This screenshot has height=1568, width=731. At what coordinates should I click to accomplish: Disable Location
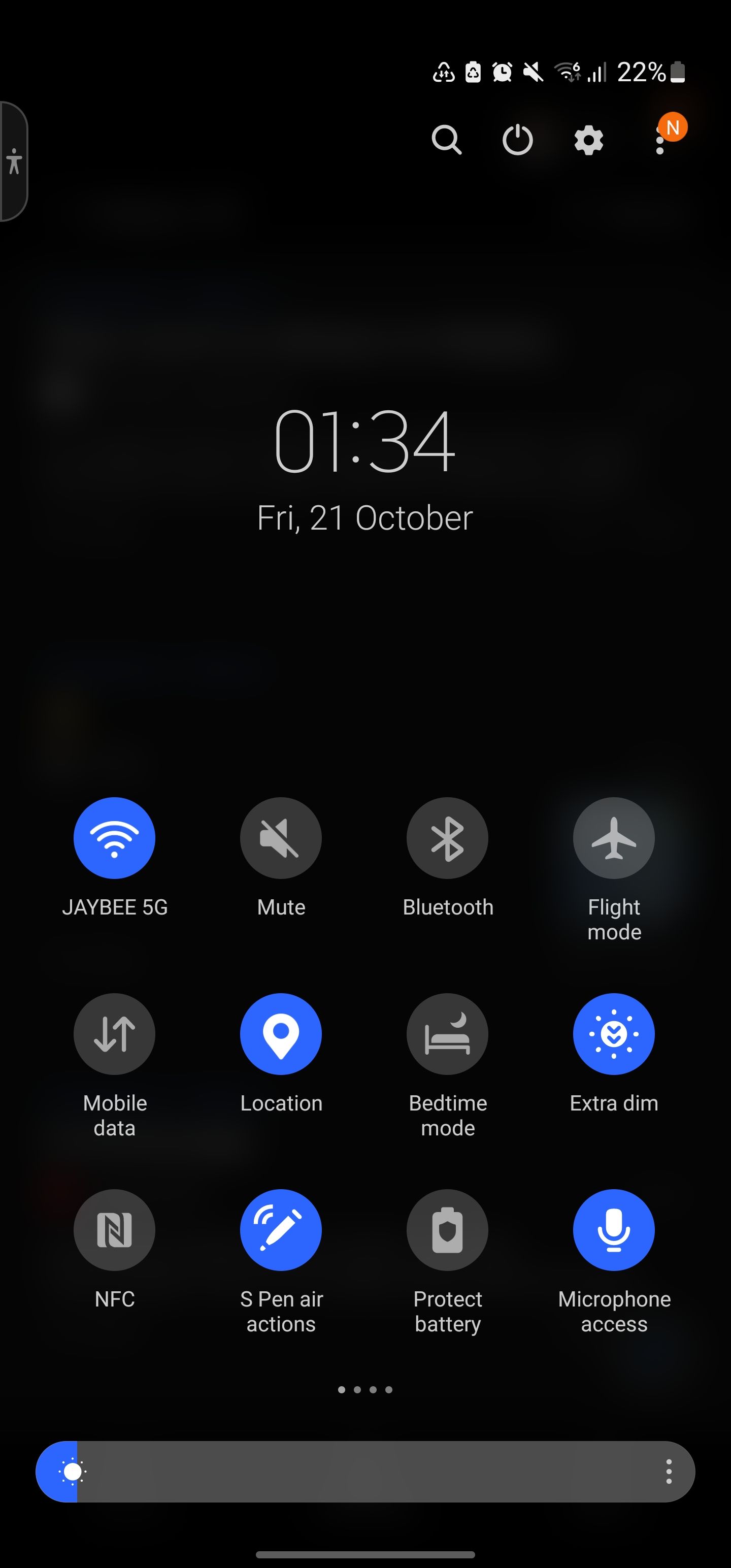[x=281, y=1033]
